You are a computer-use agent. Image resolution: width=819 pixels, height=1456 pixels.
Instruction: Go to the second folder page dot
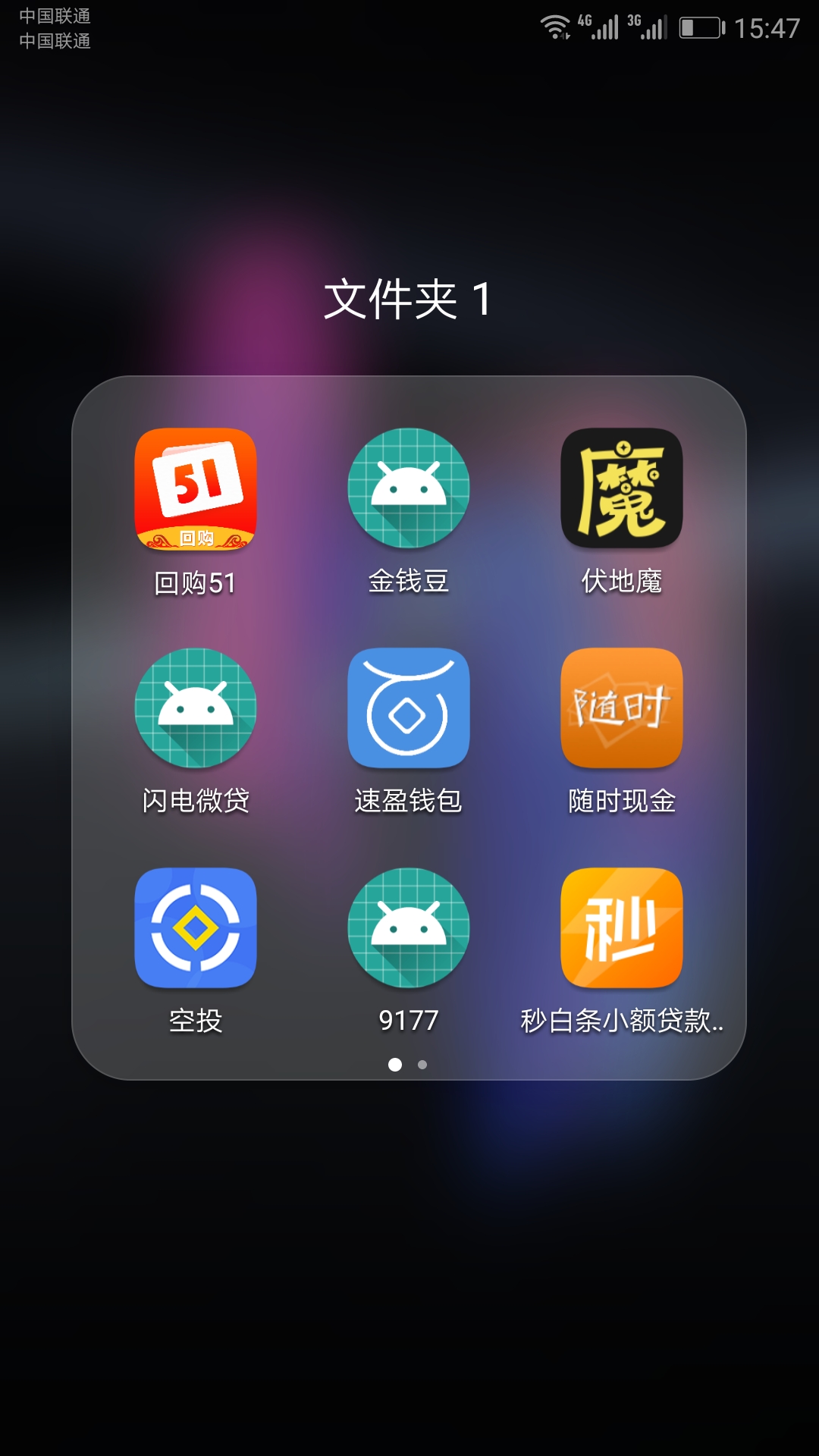coord(422,1065)
